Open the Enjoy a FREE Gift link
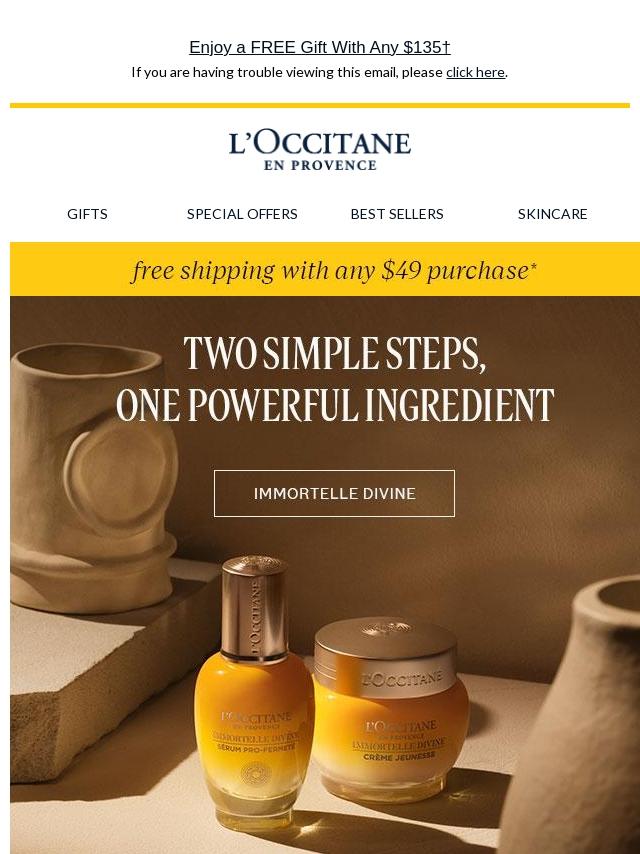 tap(319, 47)
